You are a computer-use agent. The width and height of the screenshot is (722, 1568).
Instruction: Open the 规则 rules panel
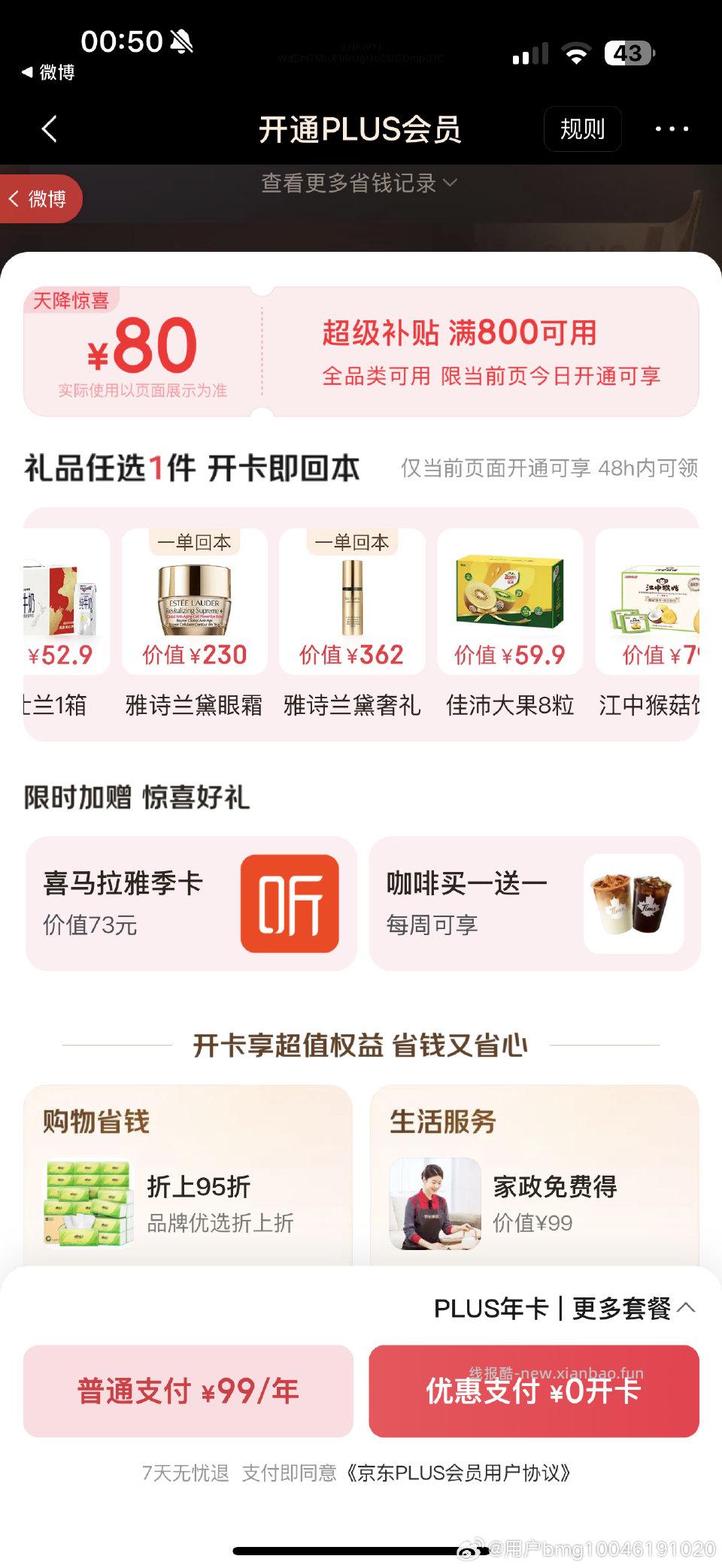coord(582,129)
